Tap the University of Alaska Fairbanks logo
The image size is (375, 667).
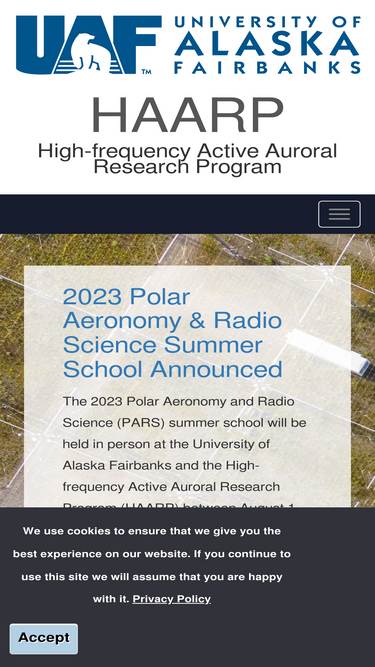188,45
